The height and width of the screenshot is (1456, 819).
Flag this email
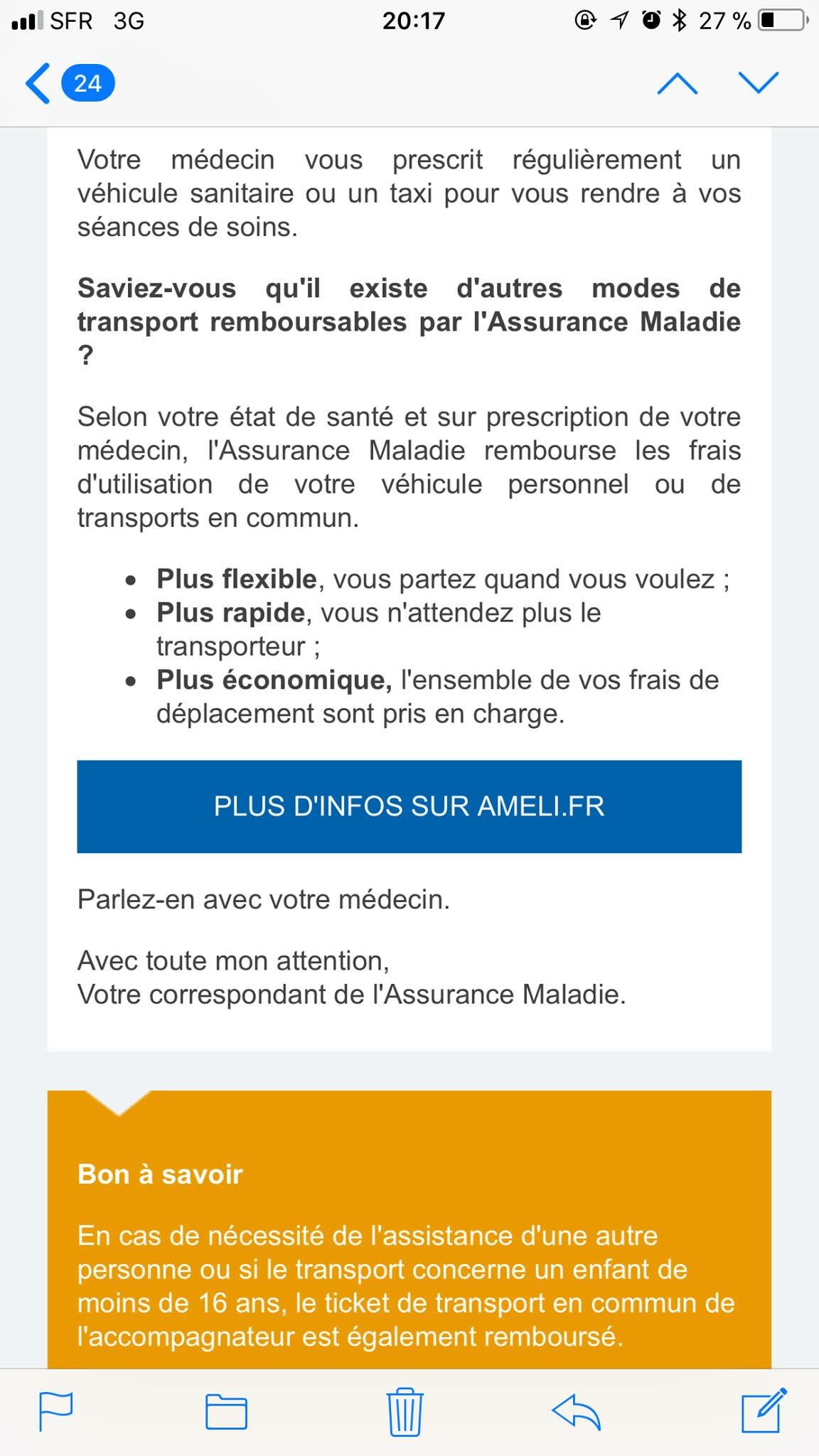pos(55,1411)
